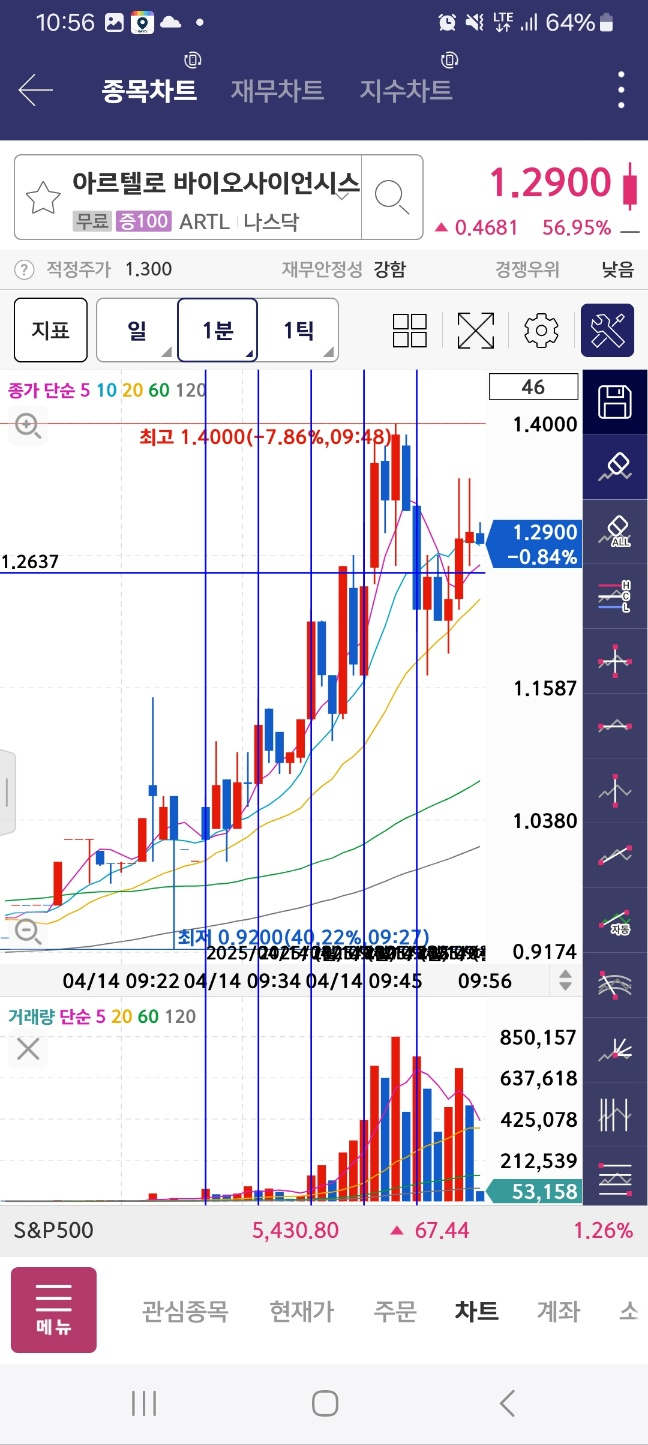Go back using the top-left arrow
The width and height of the screenshot is (648, 1445).
click(x=35, y=91)
